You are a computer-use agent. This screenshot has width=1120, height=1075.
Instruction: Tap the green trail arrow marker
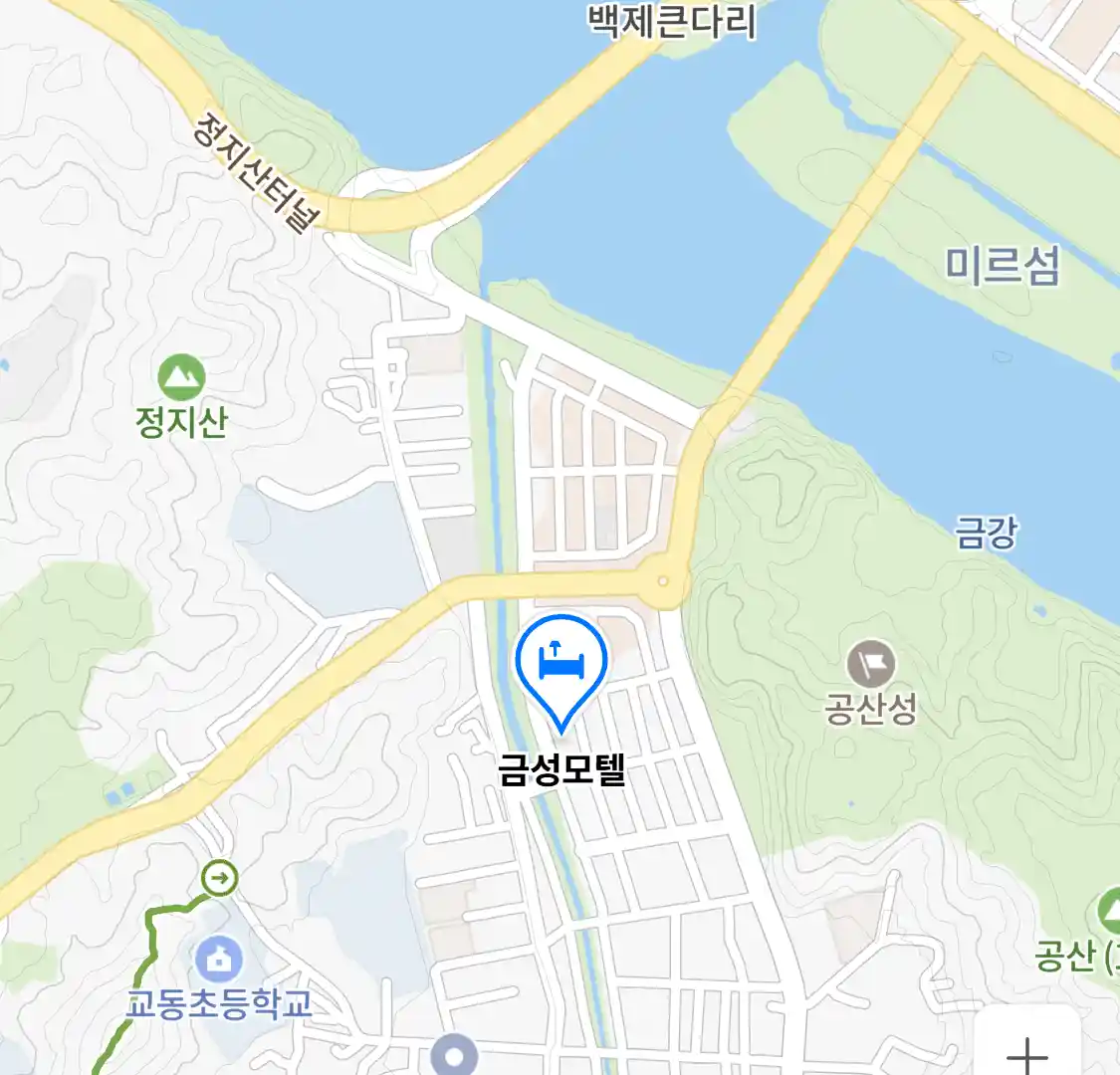tap(219, 879)
